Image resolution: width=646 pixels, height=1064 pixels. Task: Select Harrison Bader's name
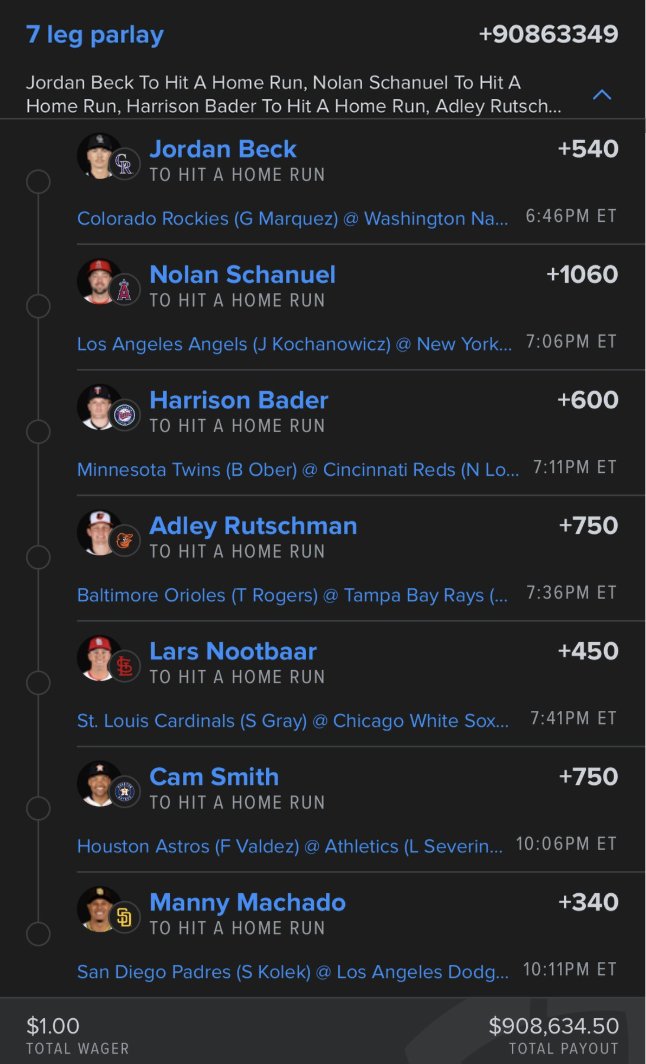[238, 400]
